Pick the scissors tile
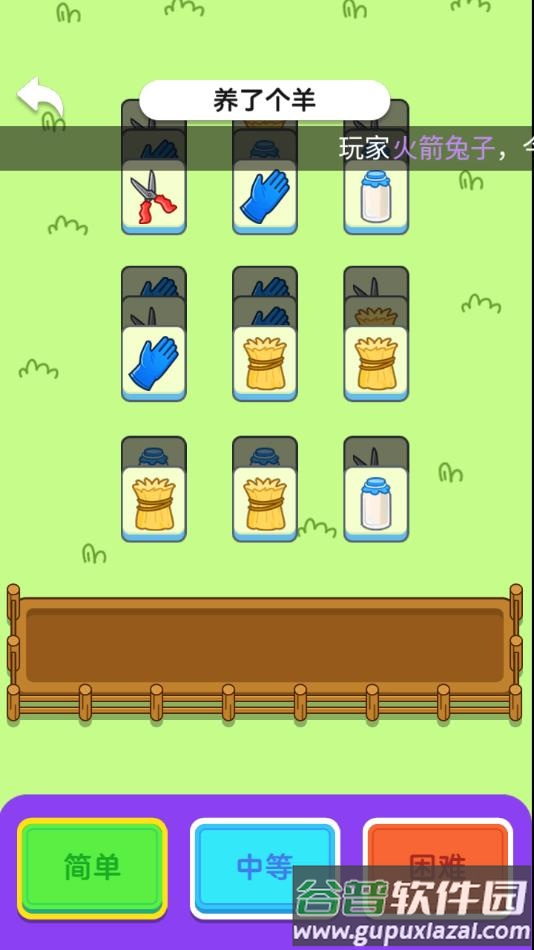Viewport: 534px width, 950px height. [153, 197]
